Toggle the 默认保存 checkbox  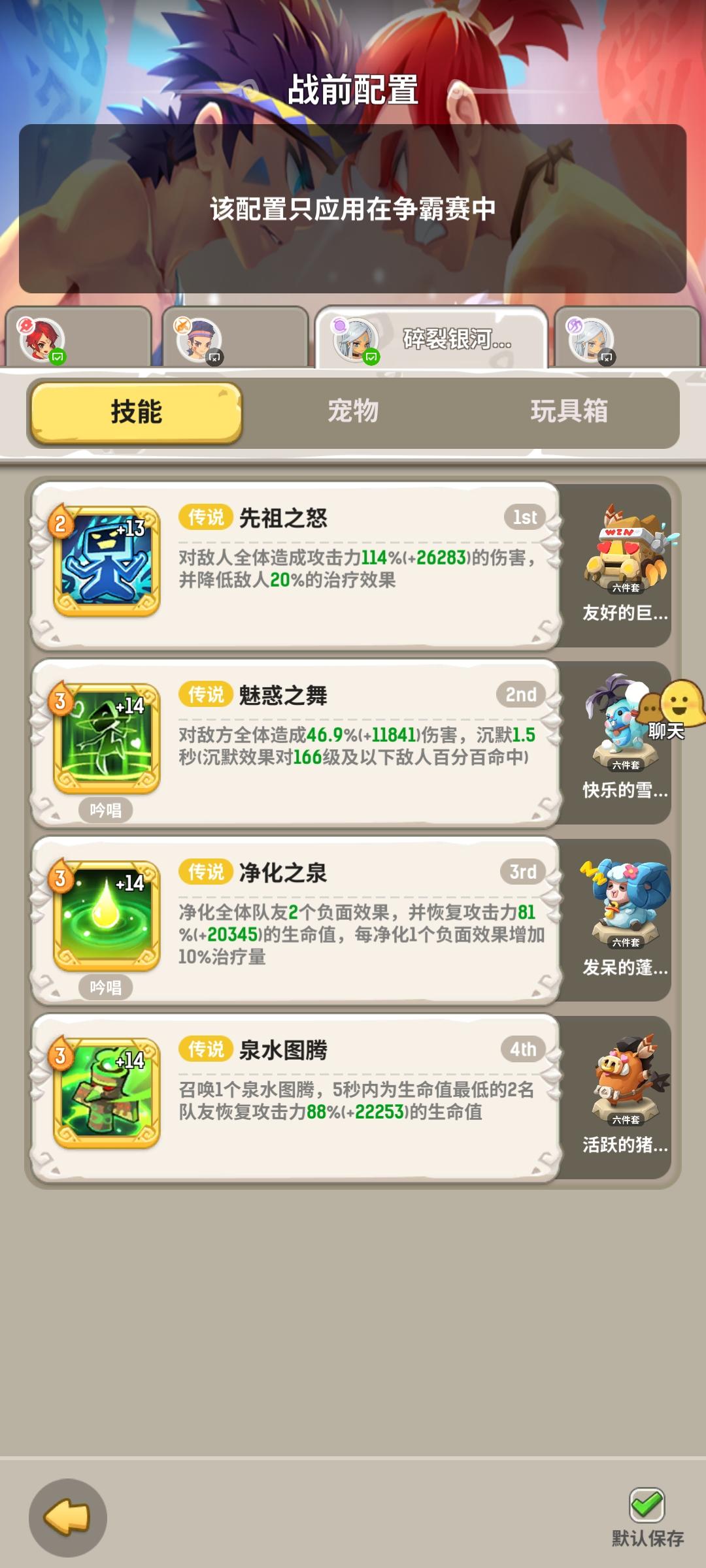647,1505
